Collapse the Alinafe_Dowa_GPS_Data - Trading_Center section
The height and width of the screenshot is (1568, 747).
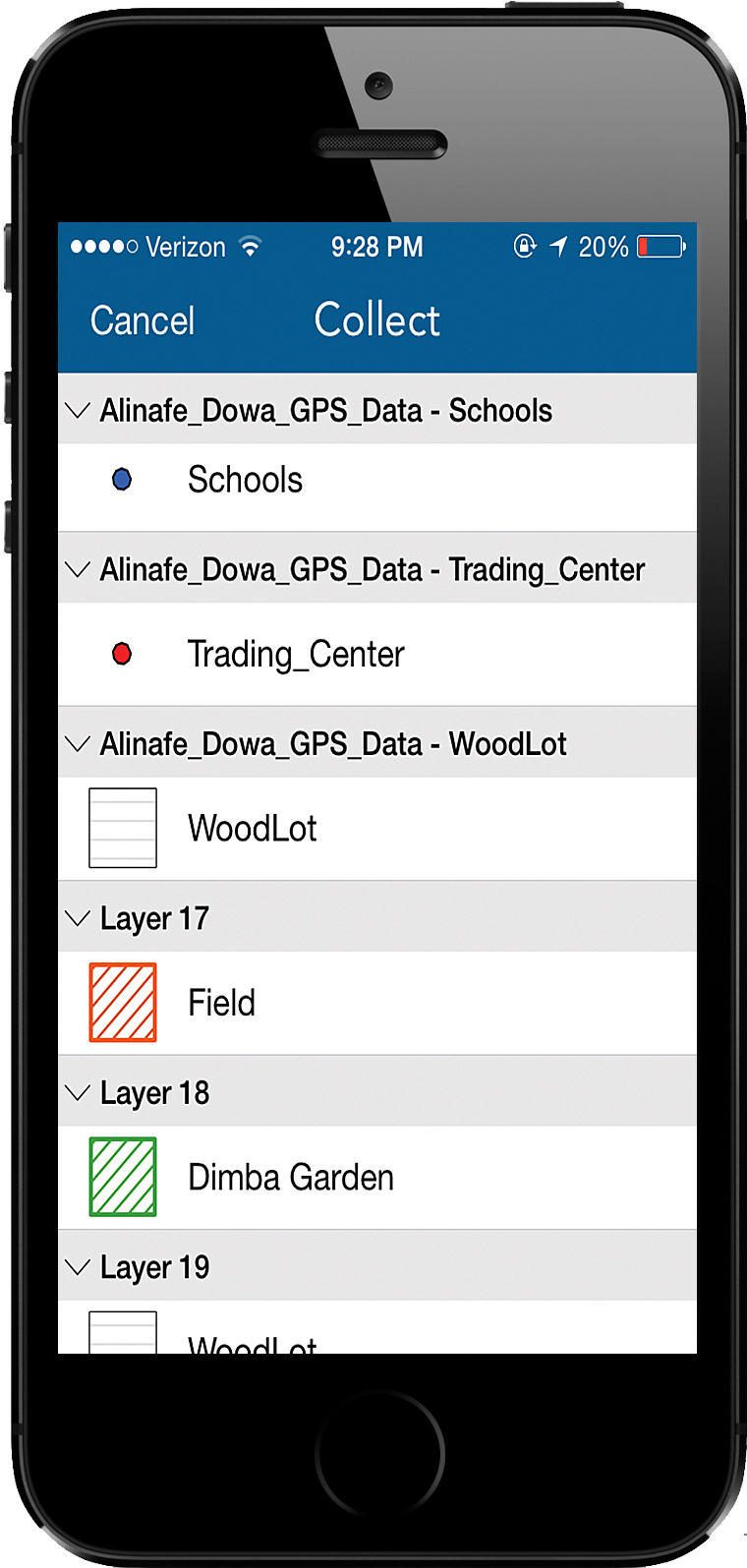(x=78, y=569)
